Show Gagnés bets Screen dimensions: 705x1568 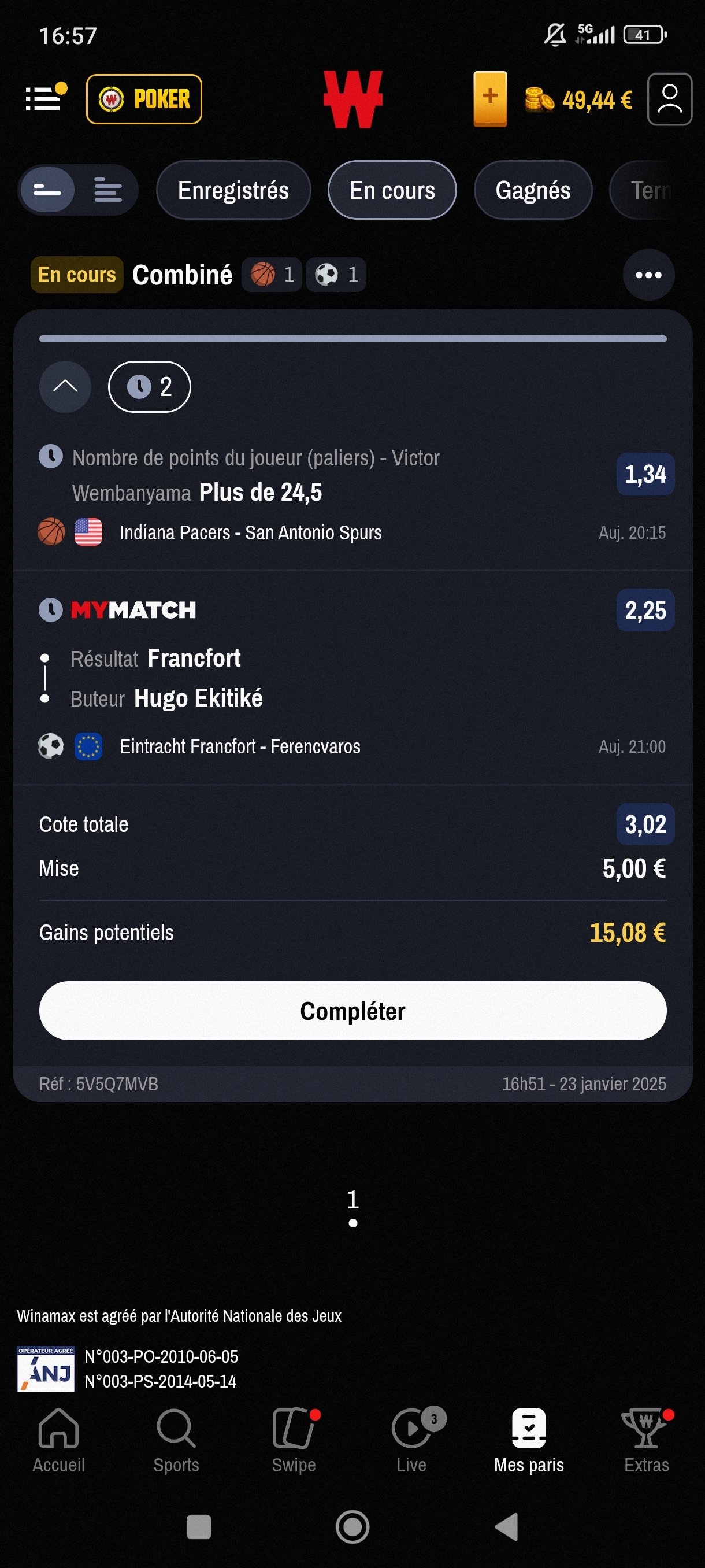coord(533,191)
